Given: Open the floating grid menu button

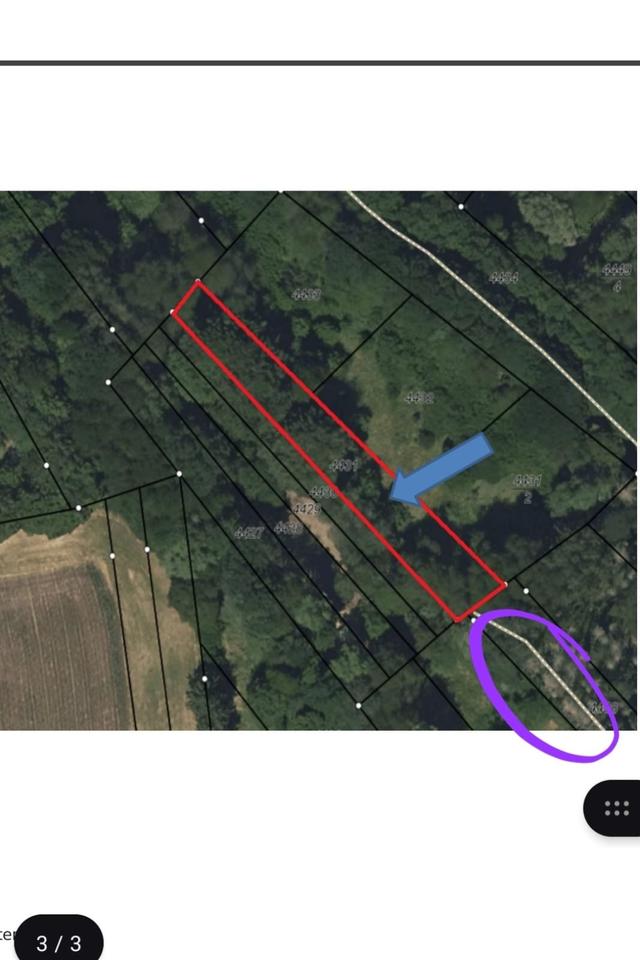Looking at the screenshot, I should [x=616, y=808].
